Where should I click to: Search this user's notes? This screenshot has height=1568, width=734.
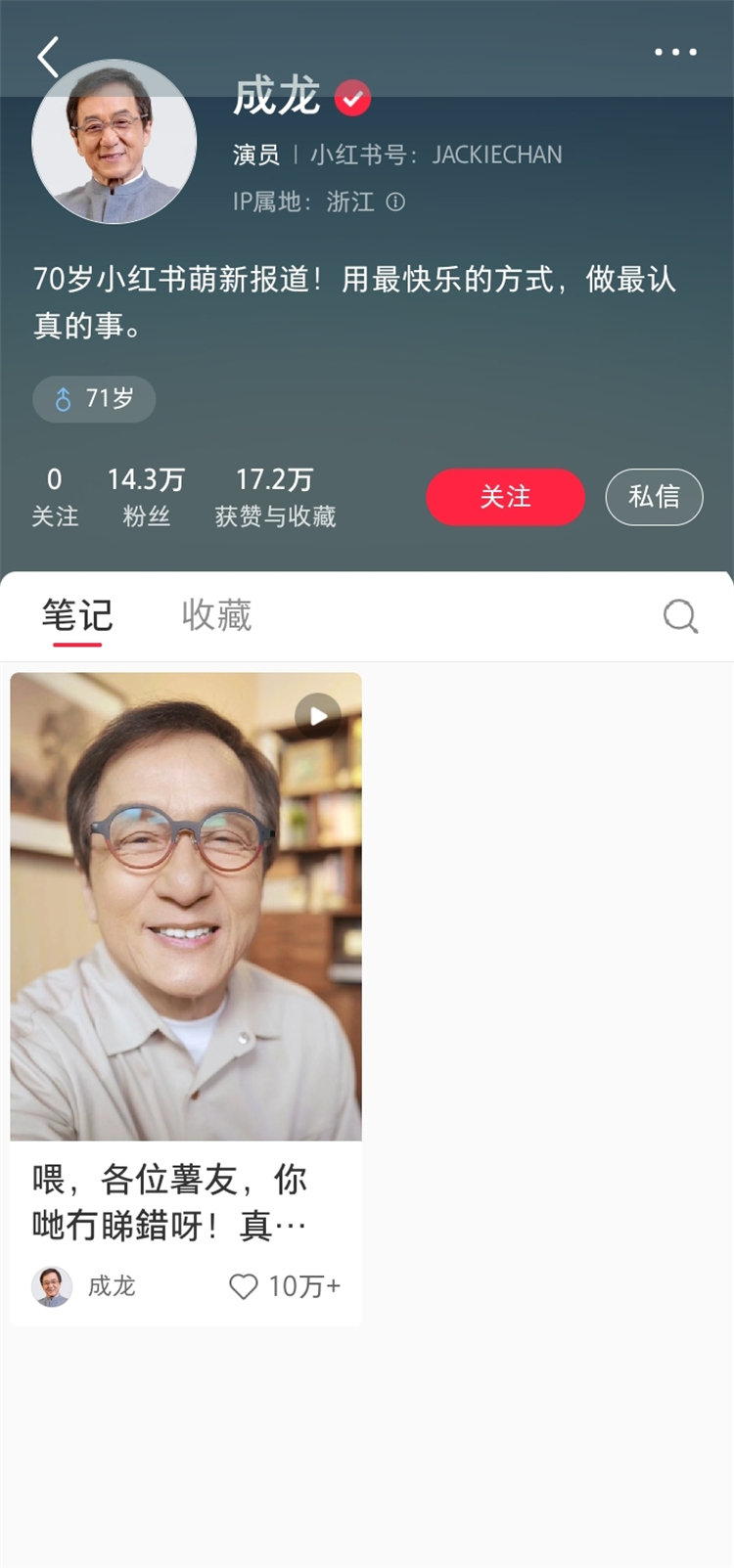pyautogui.click(x=679, y=616)
